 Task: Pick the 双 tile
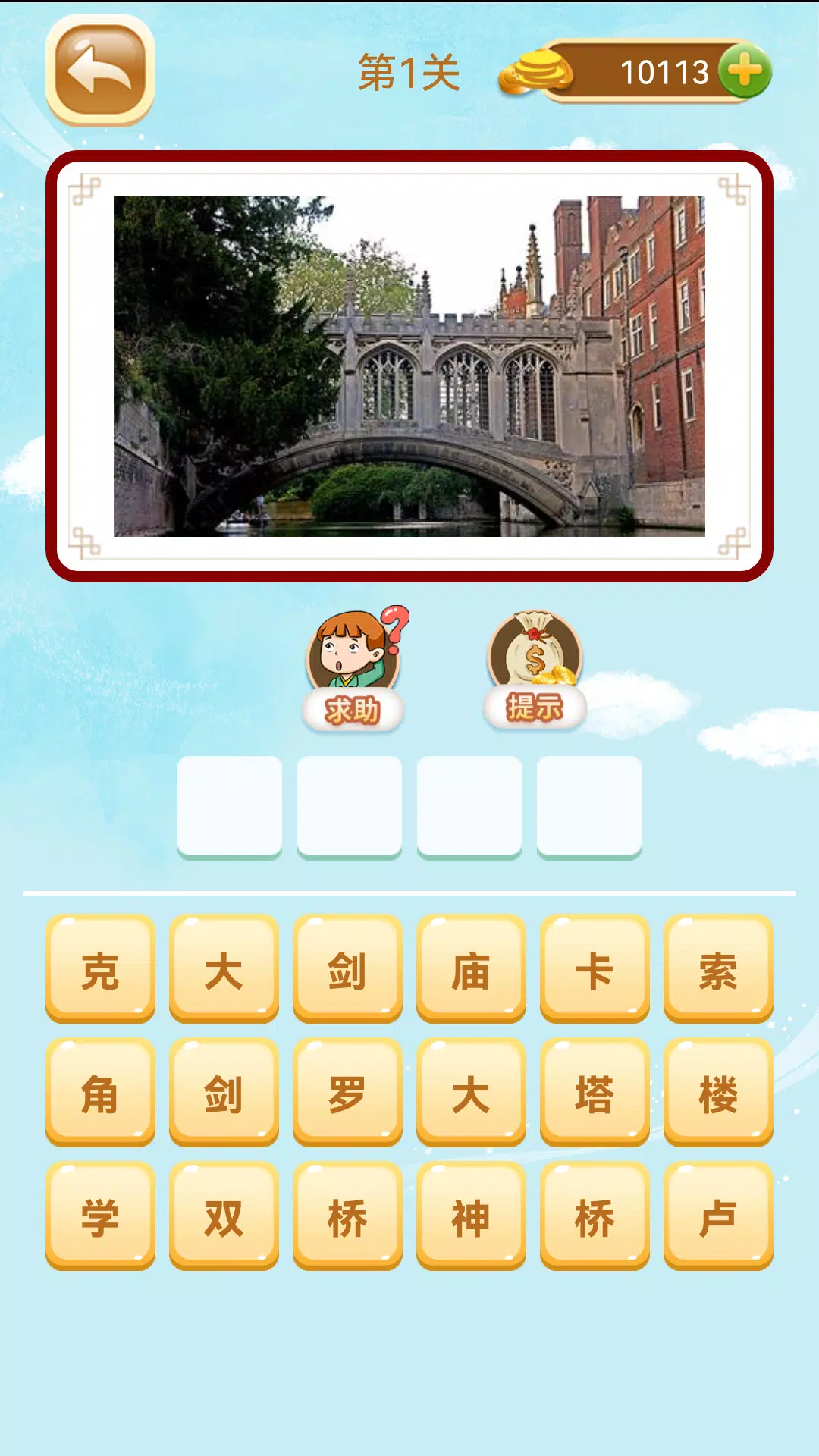224,1216
